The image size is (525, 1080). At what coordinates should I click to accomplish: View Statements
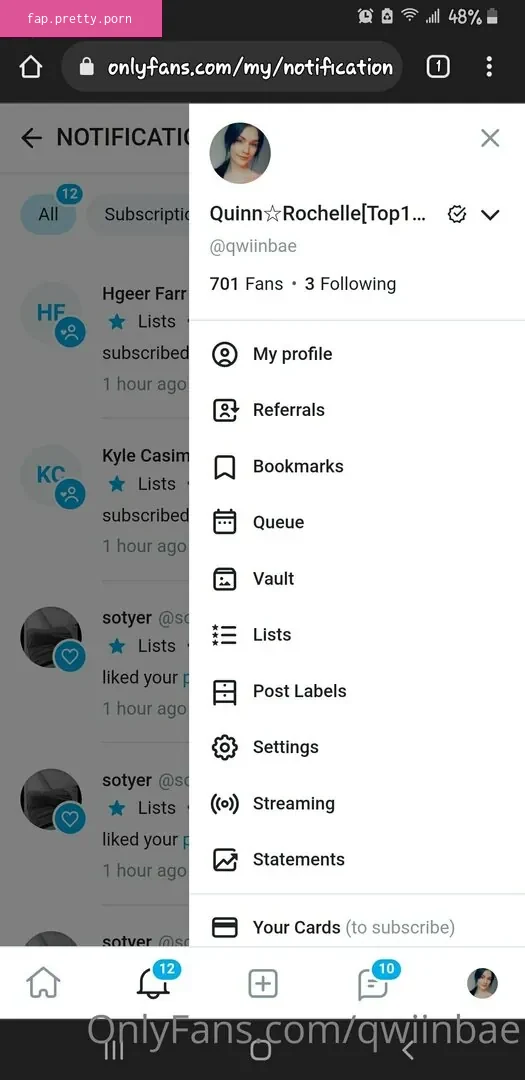(357, 860)
